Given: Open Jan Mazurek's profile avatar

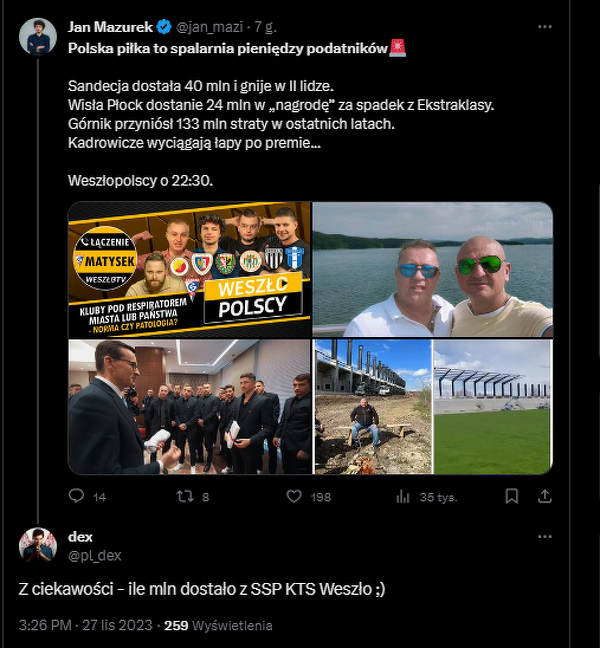Looking at the screenshot, I should tap(37, 36).
